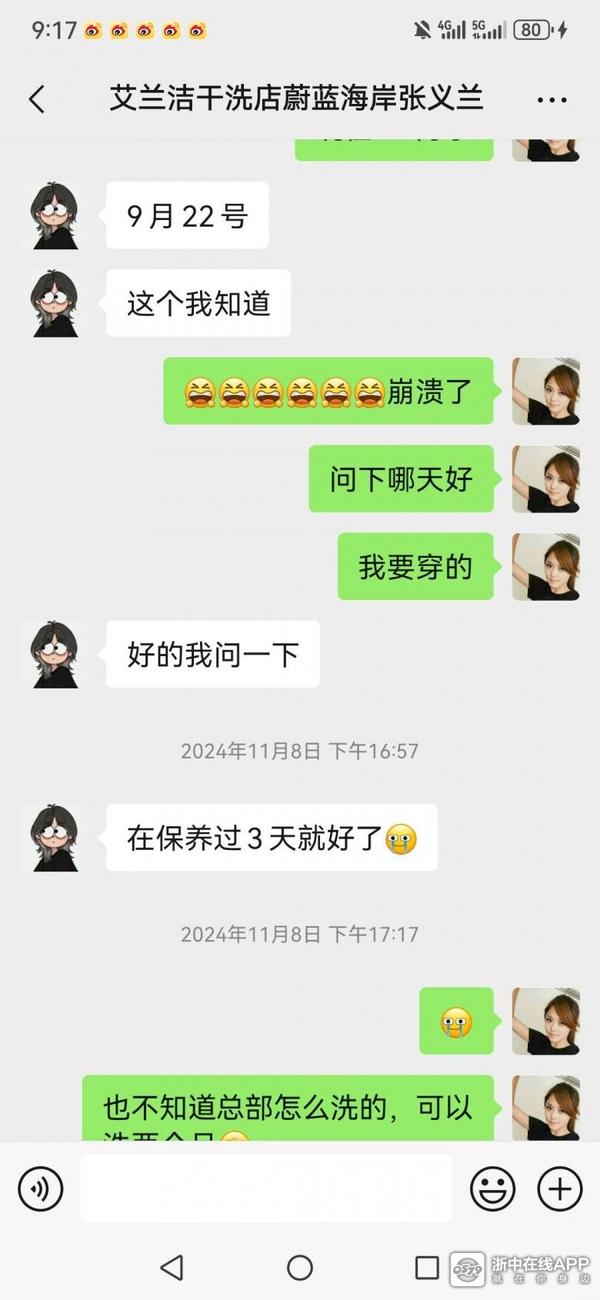Open contact avatar beside "9月22号"
Screen dimensions: 600x1300
(54, 216)
